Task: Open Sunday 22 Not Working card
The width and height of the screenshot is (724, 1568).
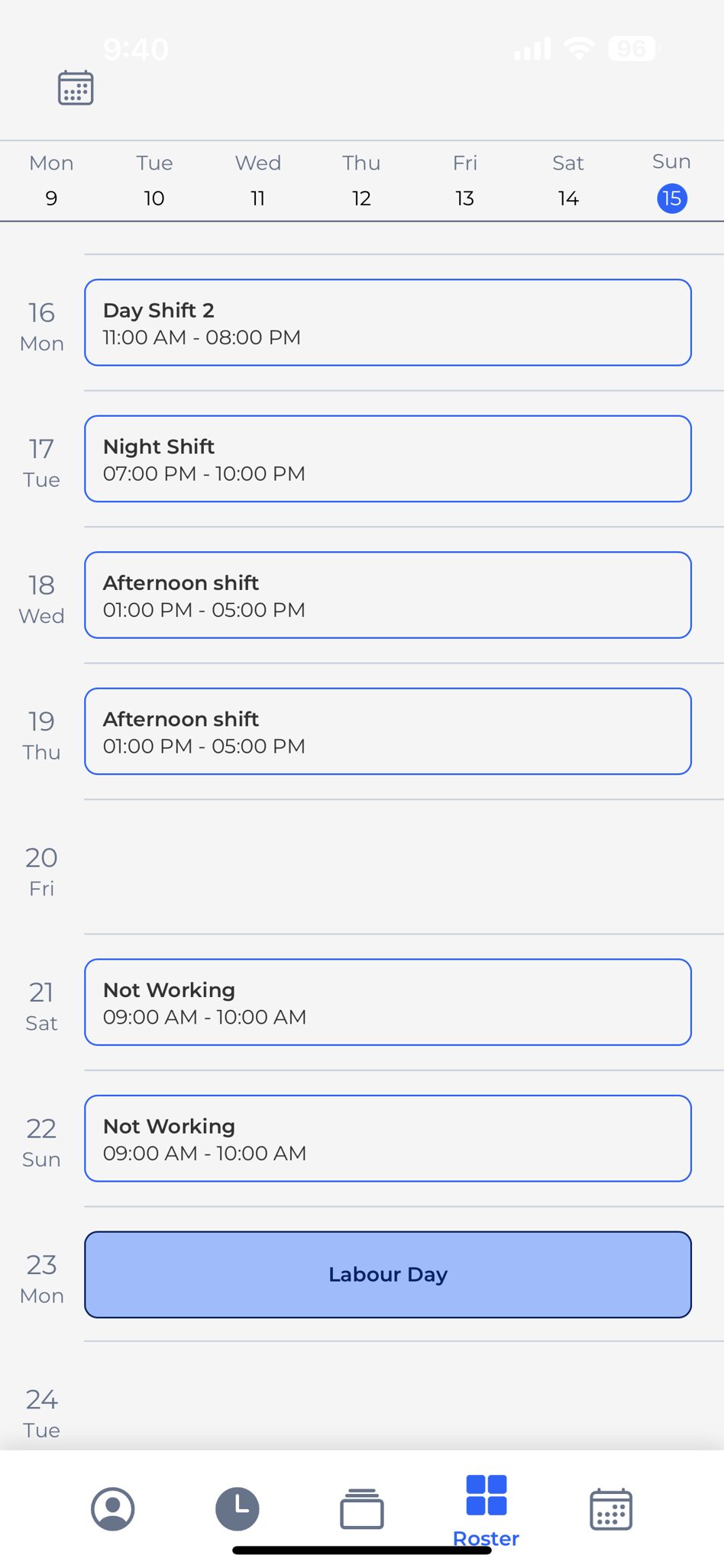Action: (387, 1138)
